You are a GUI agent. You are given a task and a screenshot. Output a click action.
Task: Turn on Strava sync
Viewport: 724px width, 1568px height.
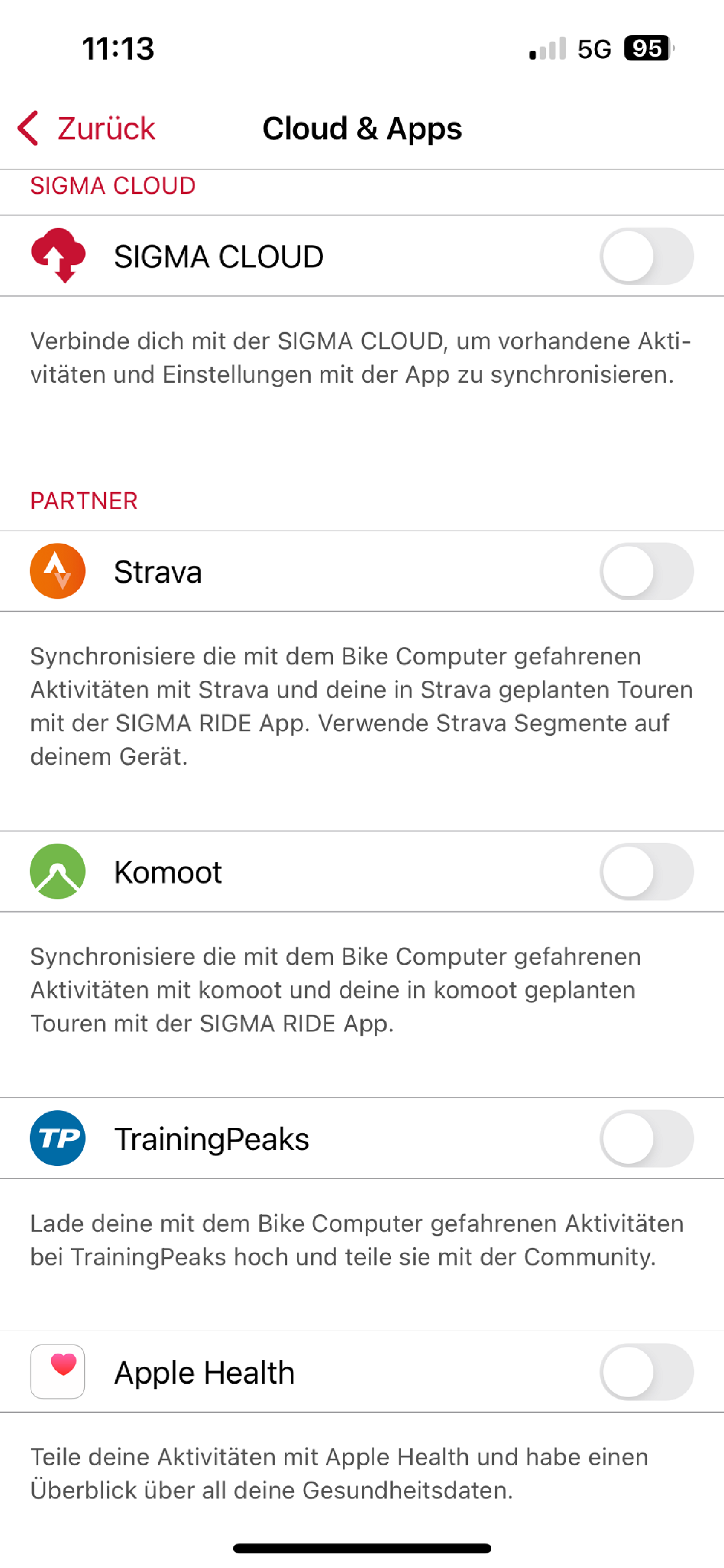646,571
